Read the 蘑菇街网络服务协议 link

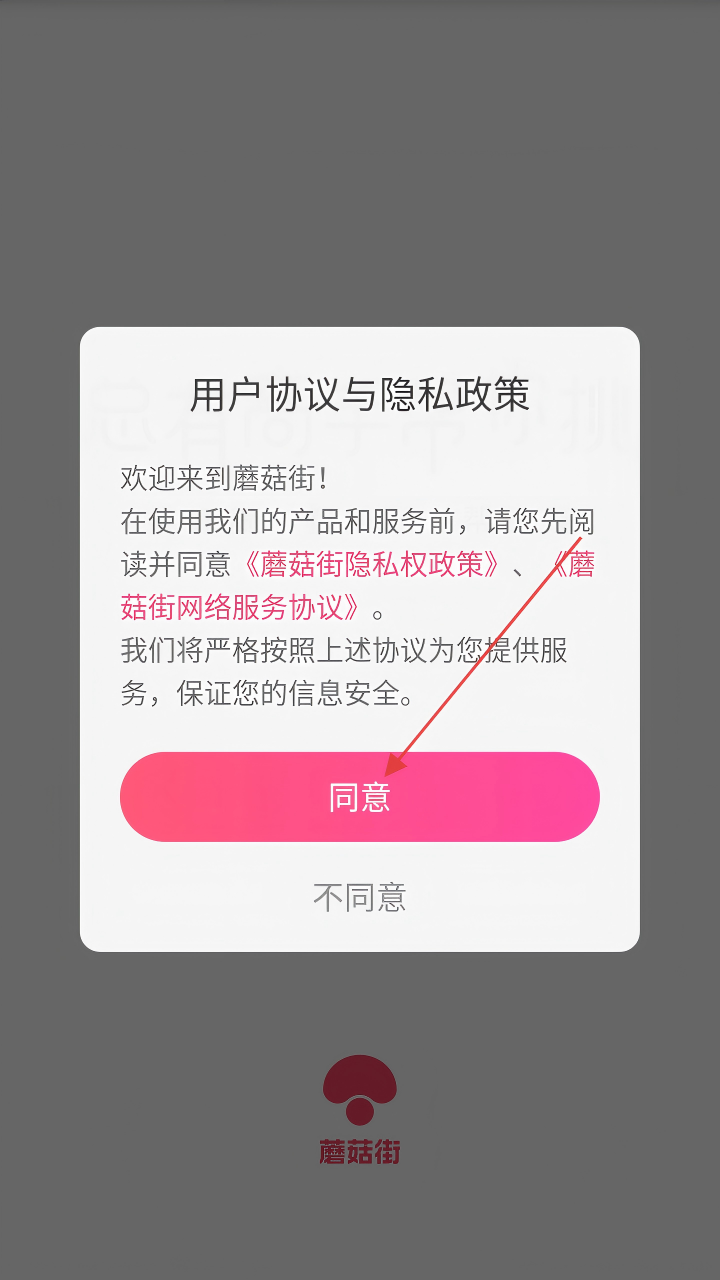pos(240,607)
